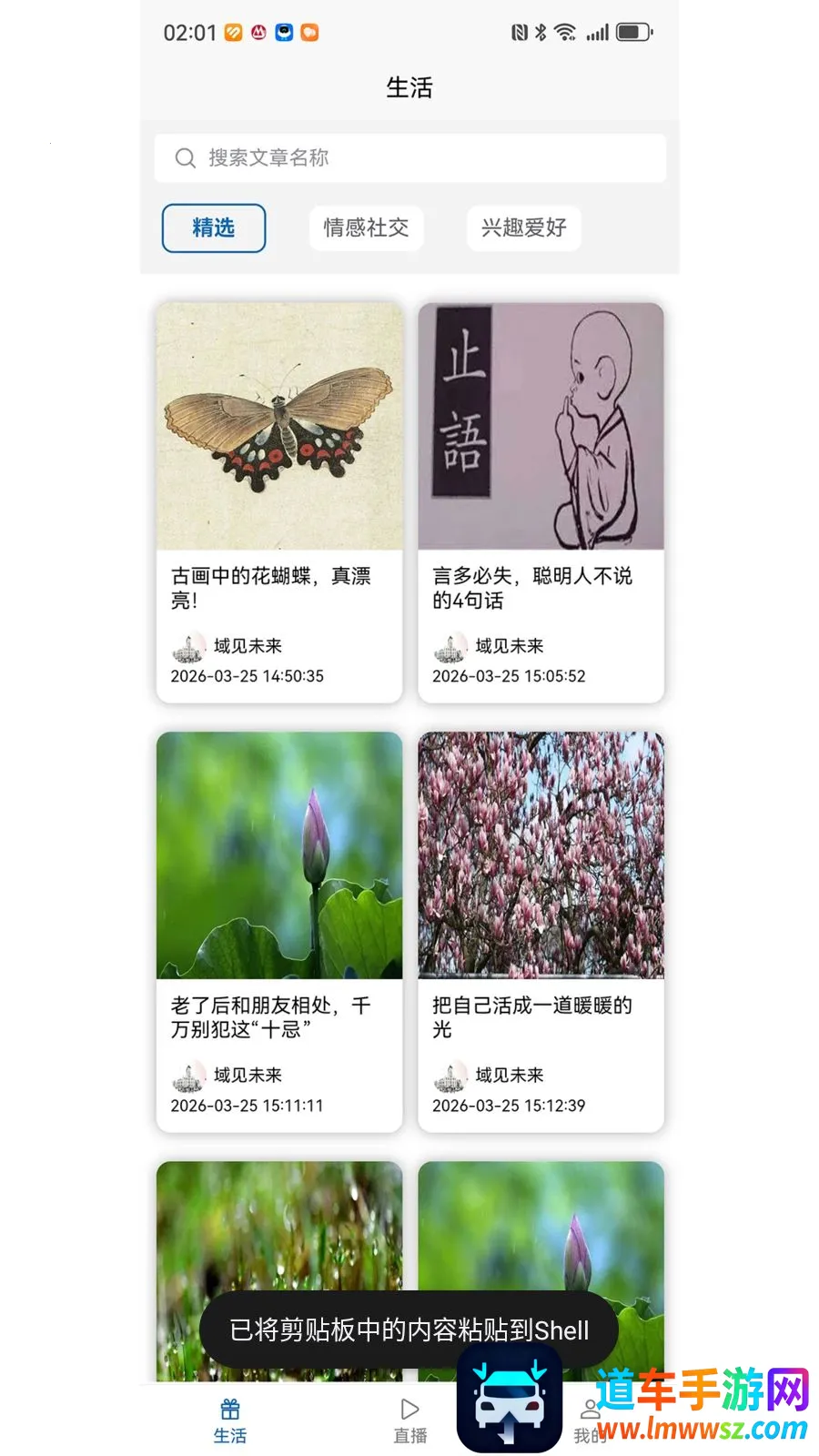Open the article 言多必失，聪明人不说的4句话
This screenshot has height=1456, width=819.
click(x=541, y=502)
